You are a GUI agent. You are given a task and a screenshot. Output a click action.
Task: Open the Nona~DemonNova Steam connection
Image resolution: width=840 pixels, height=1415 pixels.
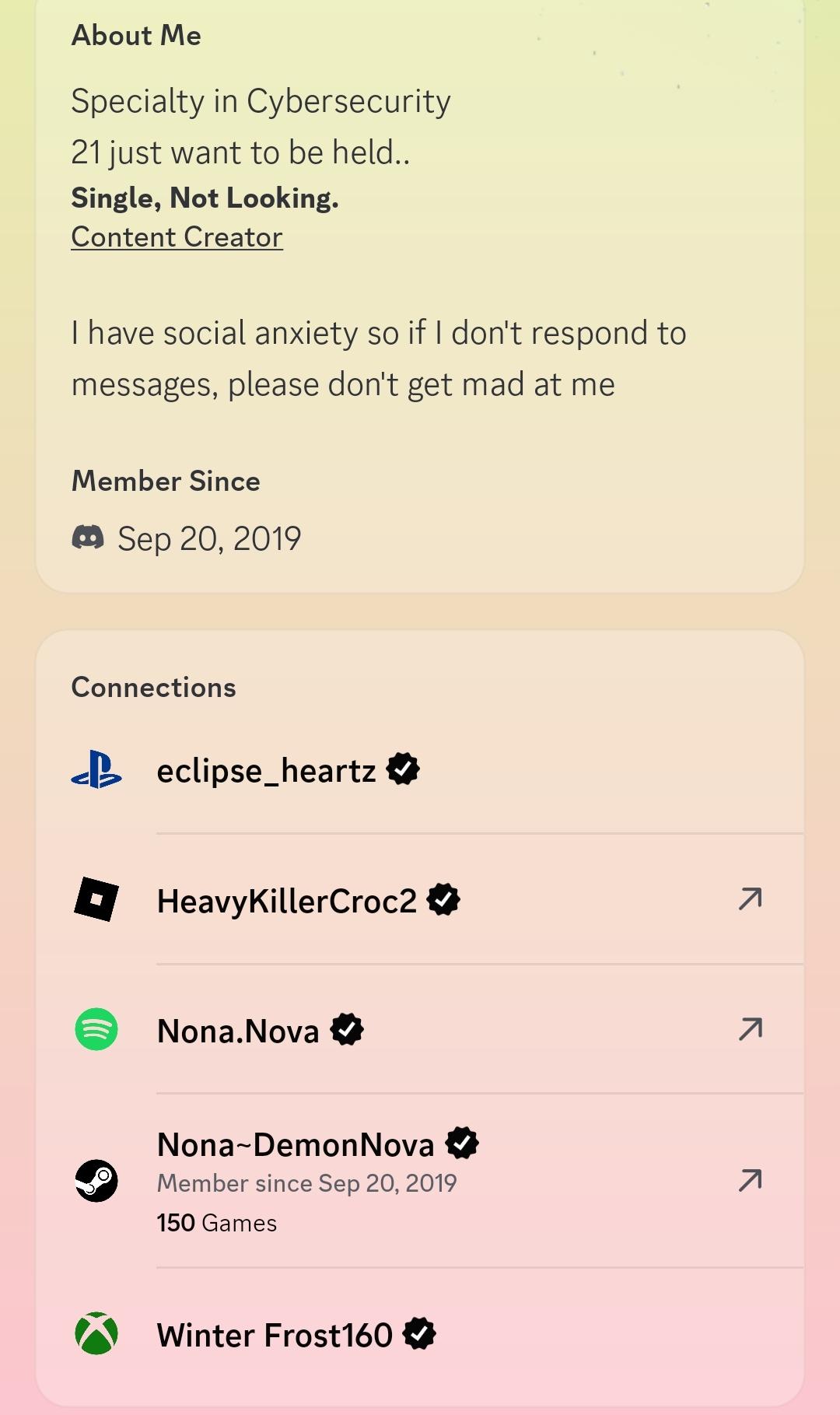750,1180
